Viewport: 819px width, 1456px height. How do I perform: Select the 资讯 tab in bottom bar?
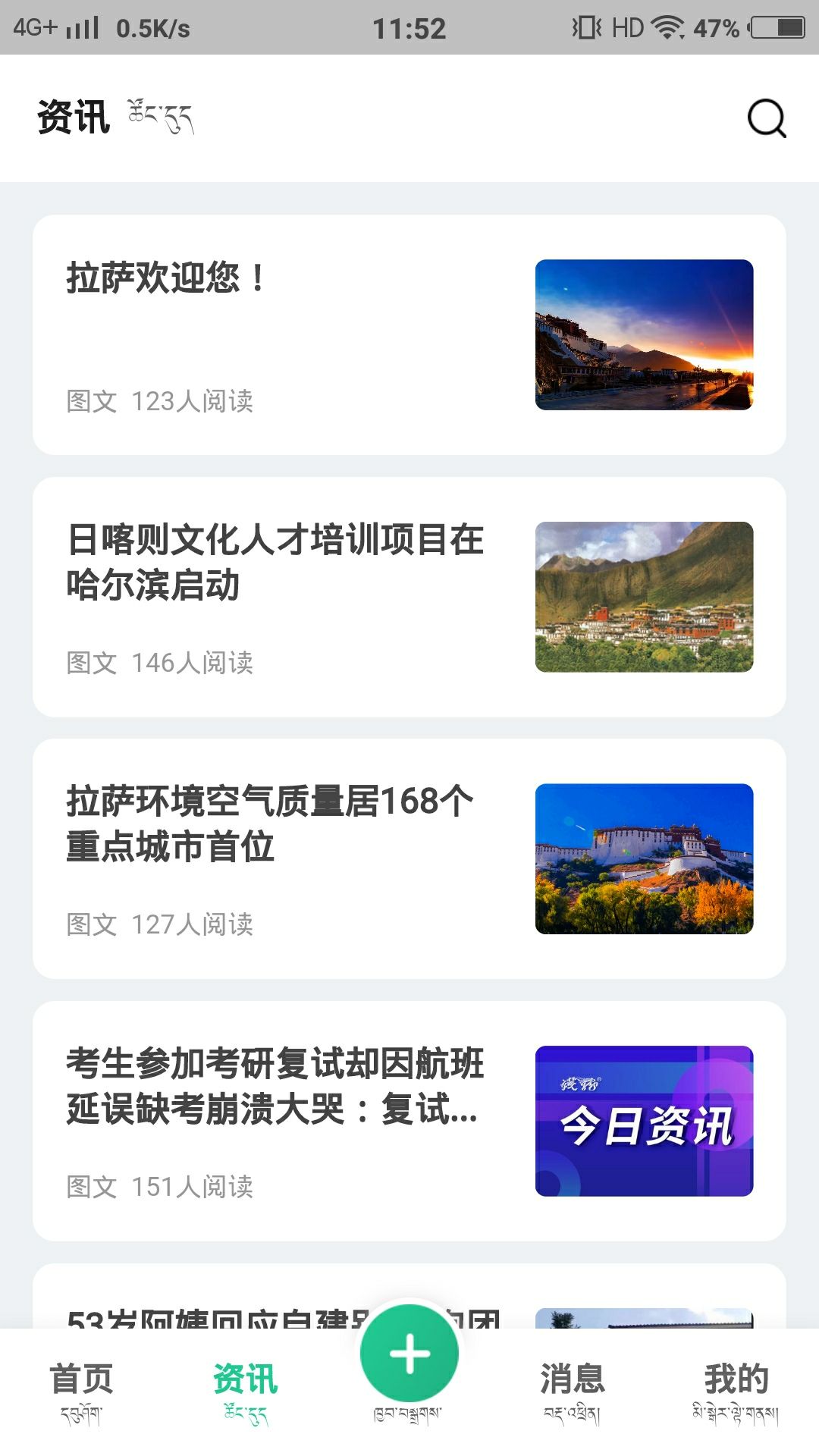coord(245,1392)
